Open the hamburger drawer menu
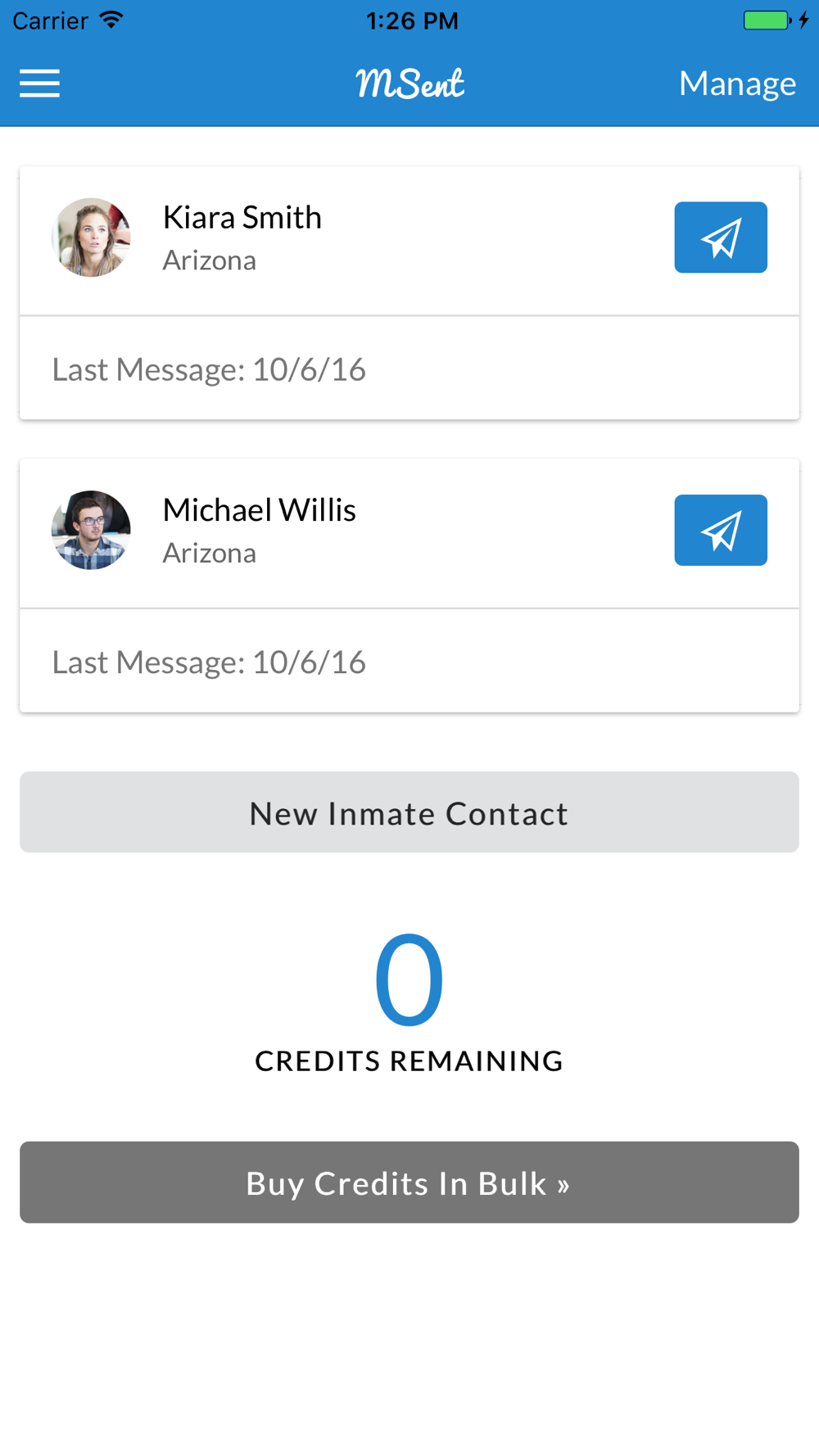Viewport: 819px width, 1456px height. (39, 84)
